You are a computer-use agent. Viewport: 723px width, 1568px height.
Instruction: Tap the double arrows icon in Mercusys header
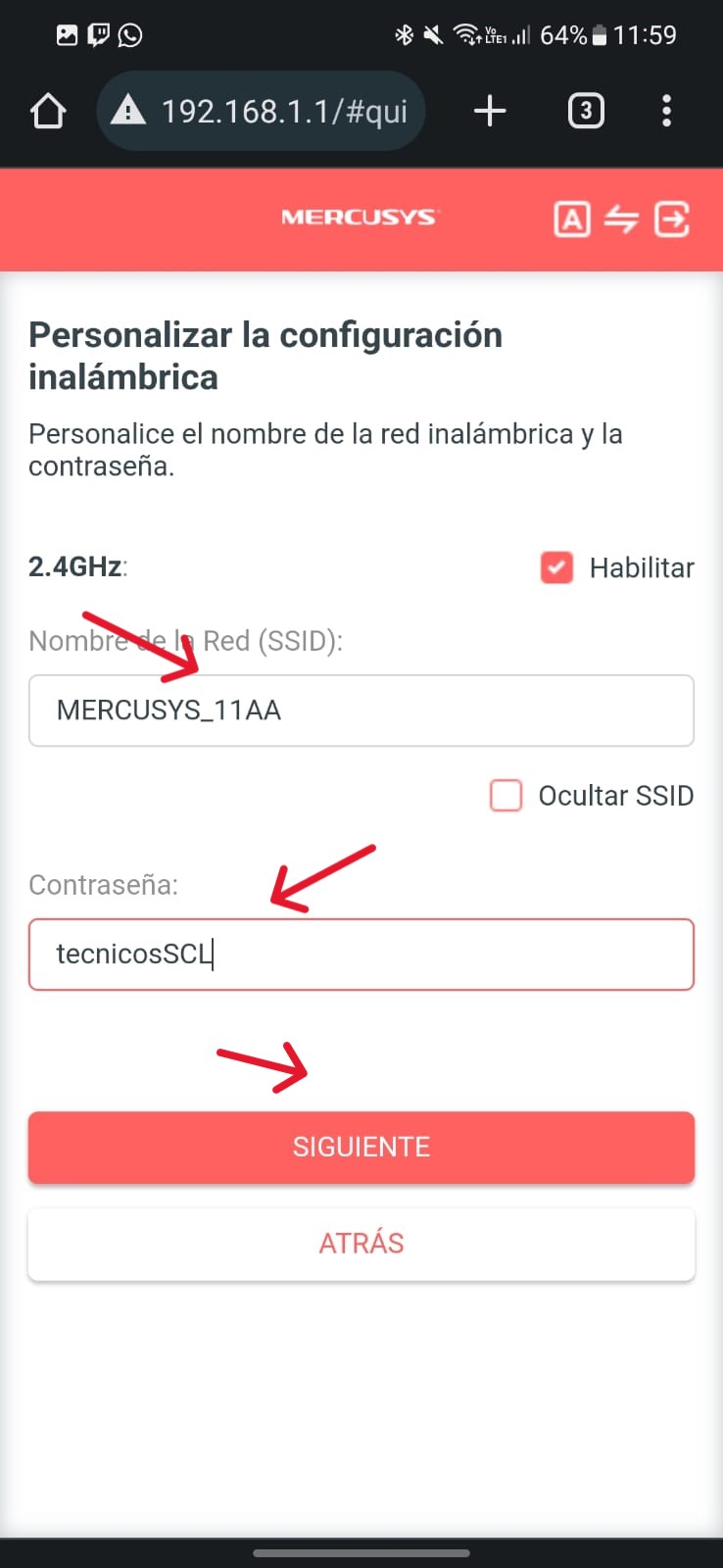click(x=621, y=220)
